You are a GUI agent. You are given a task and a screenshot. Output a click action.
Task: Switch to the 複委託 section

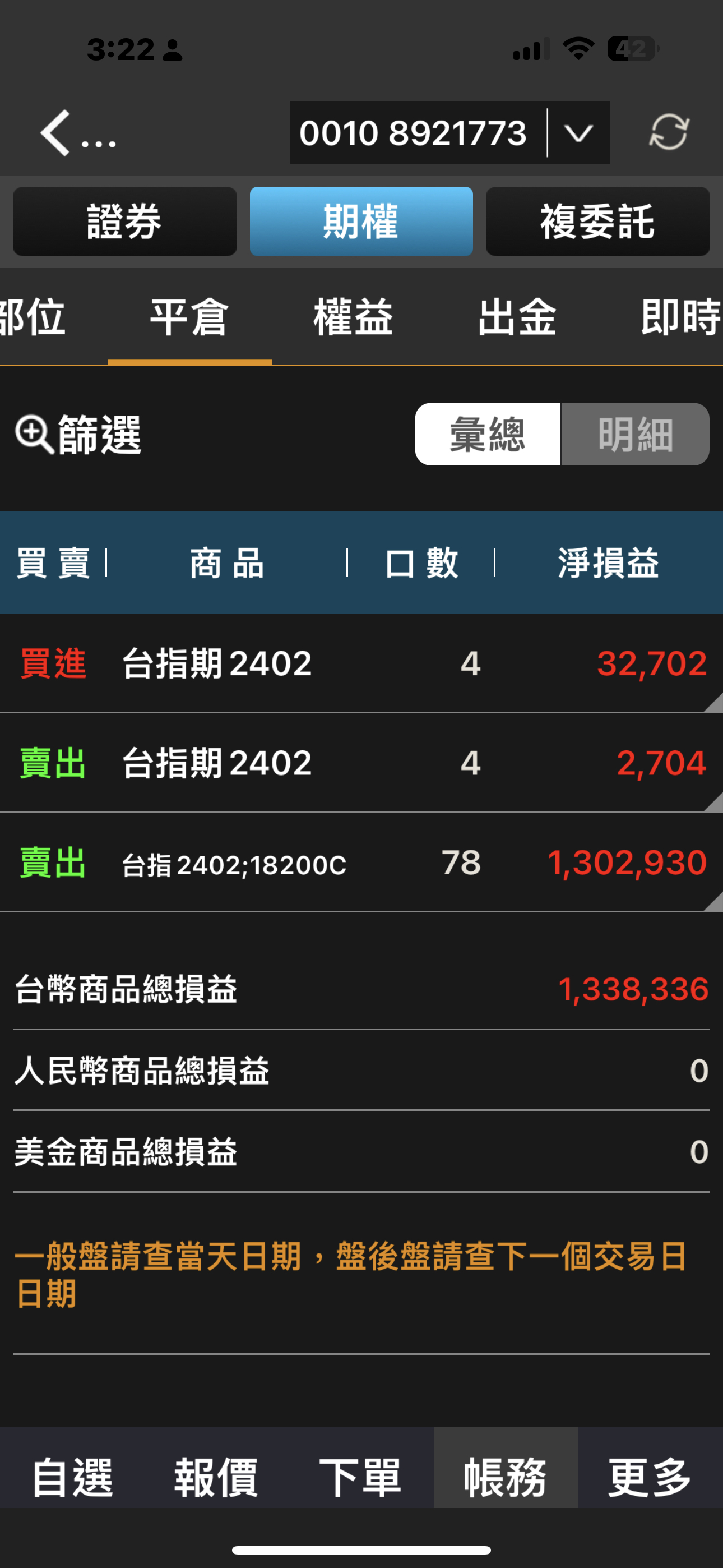tap(597, 222)
